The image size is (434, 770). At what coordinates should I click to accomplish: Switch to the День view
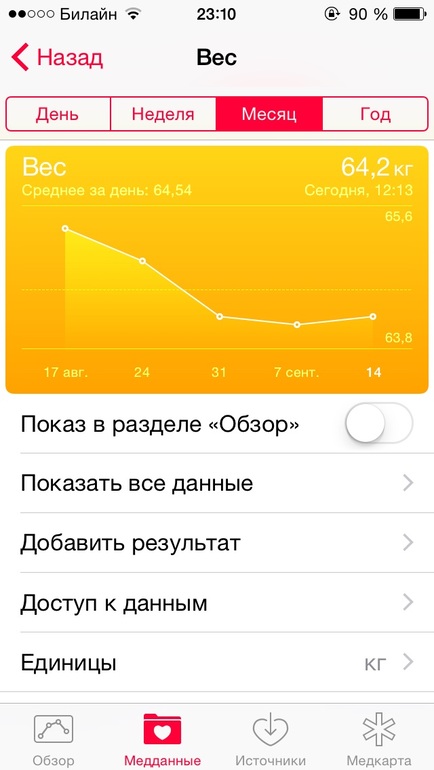[58, 114]
